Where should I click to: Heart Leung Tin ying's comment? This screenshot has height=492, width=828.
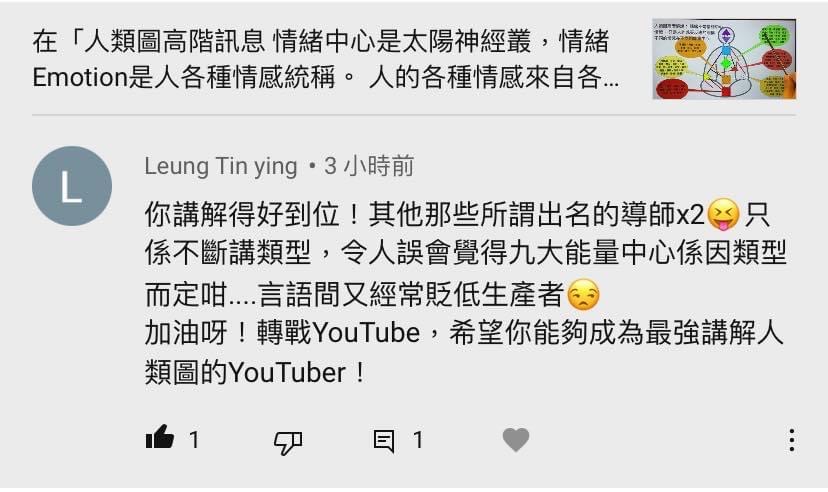click(x=515, y=440)
